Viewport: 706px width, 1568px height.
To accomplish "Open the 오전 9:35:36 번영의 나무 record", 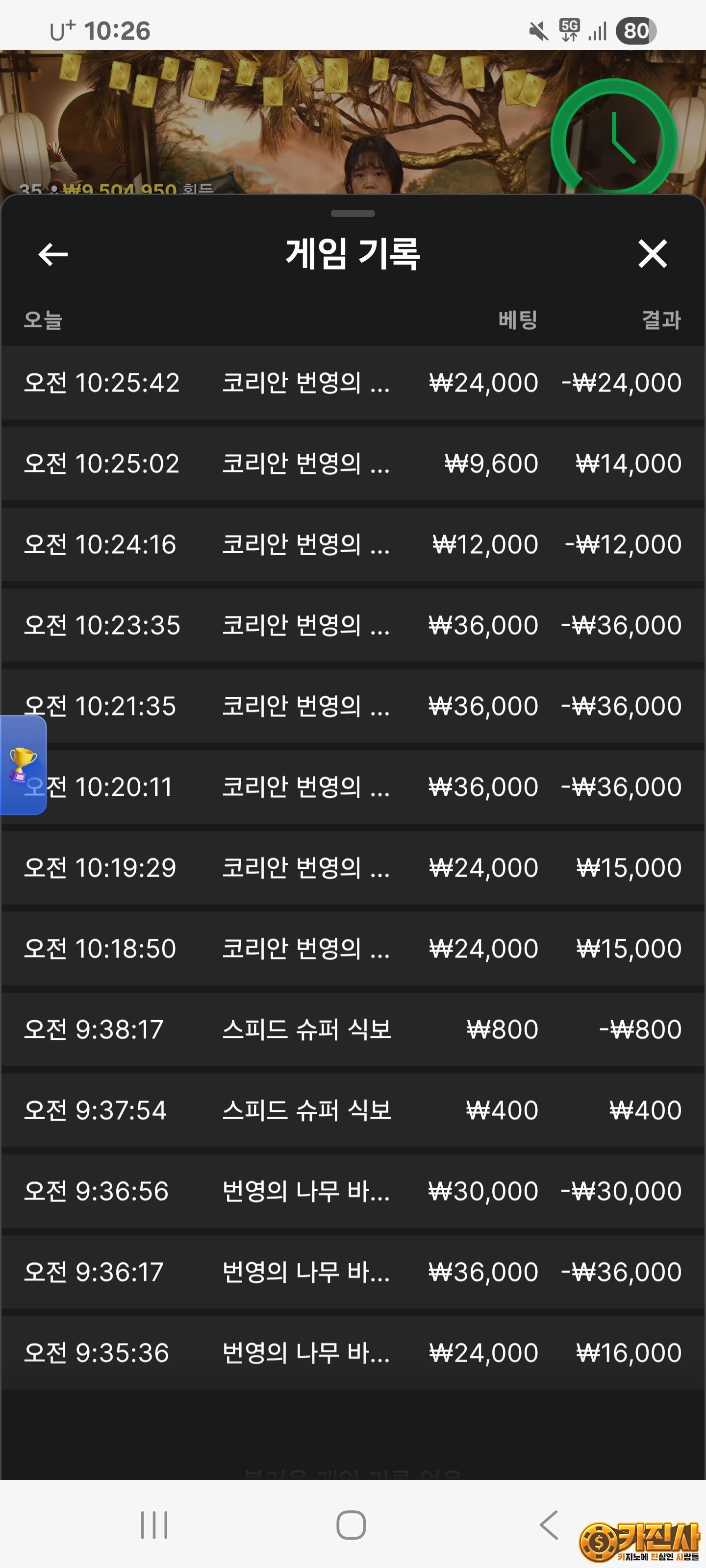I will click(x=353, y=1353).
